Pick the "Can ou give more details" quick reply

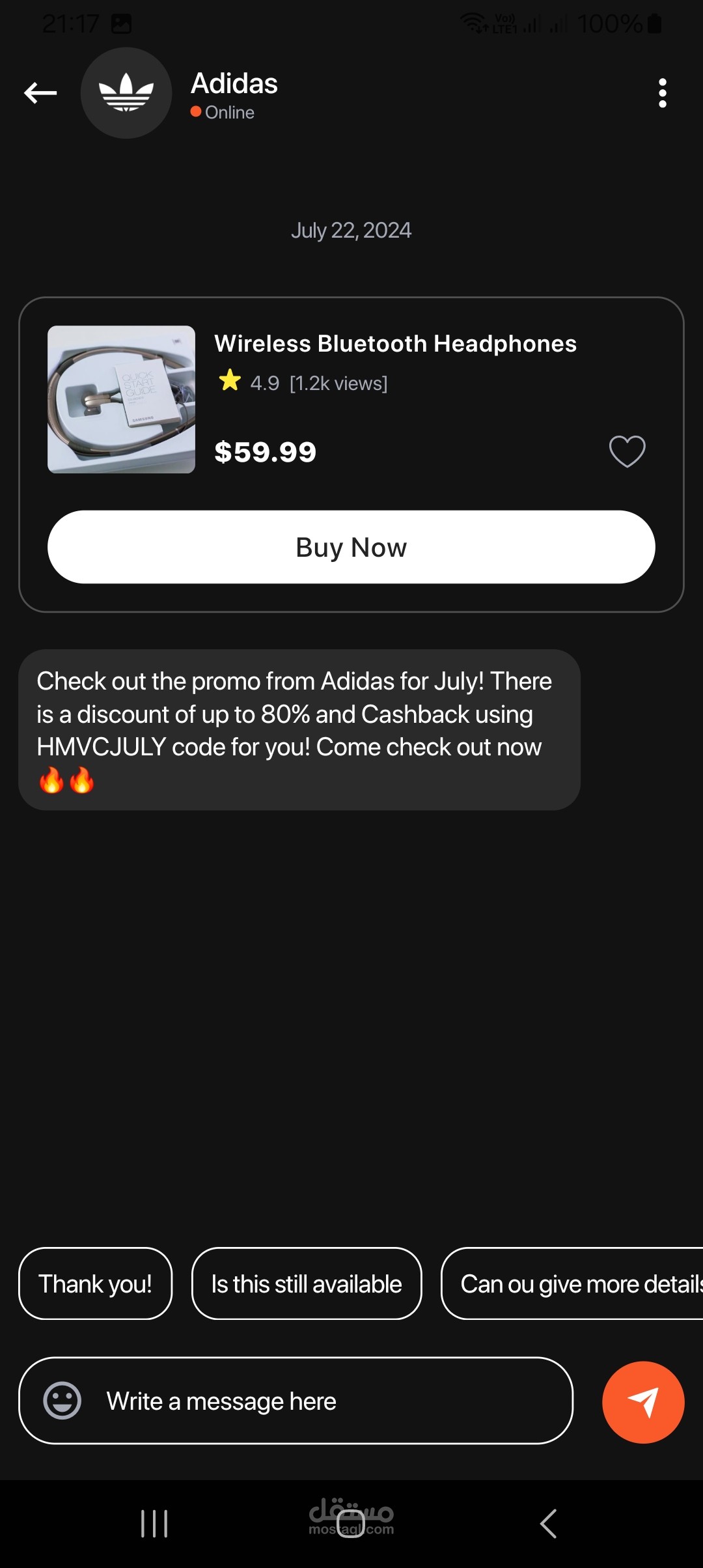coord(572,1283)
